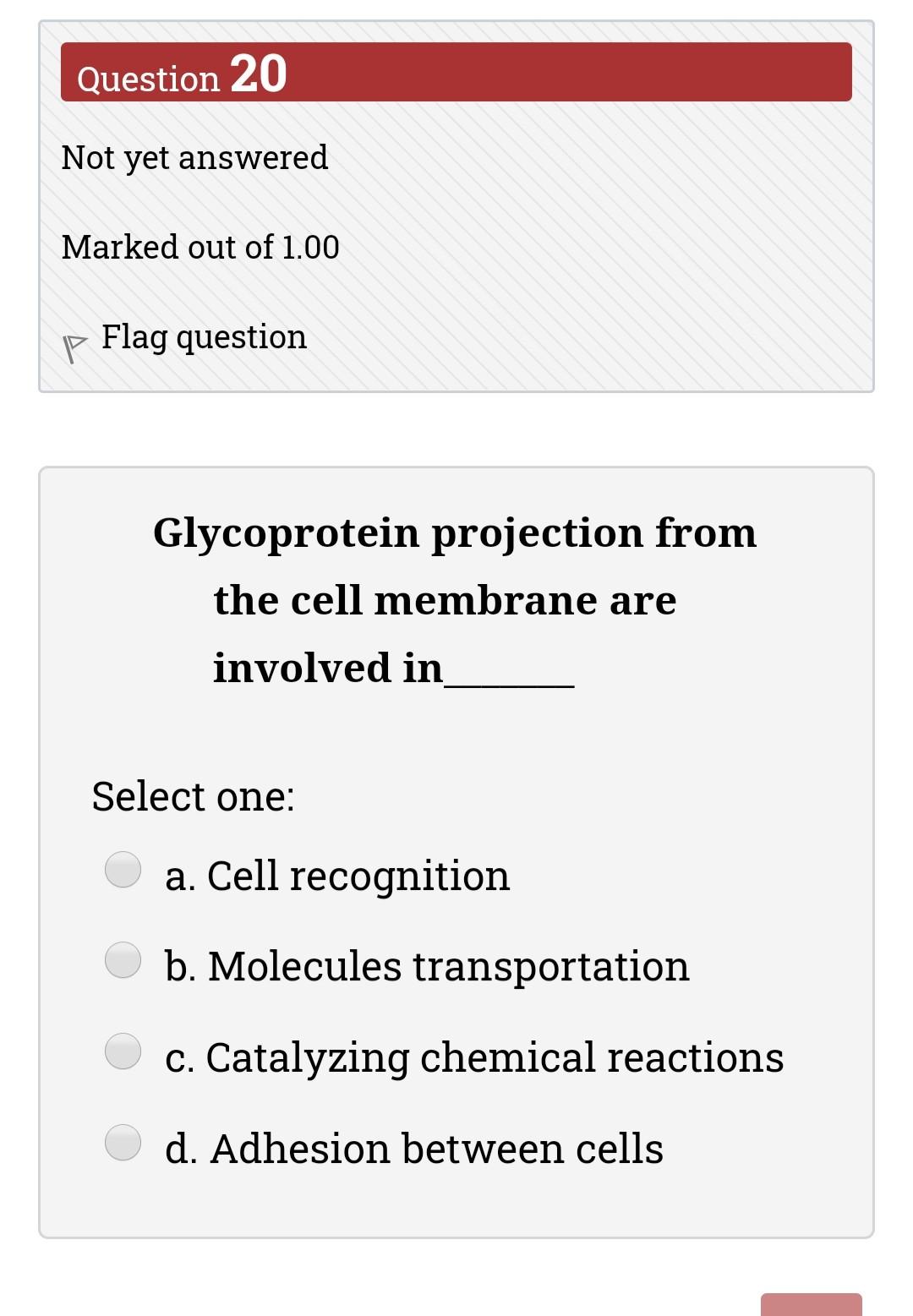Pick answer c. Catalyzing chemical reactions
The width and height of the screenshot is (913, 1316).
[x=123, y=1051]
